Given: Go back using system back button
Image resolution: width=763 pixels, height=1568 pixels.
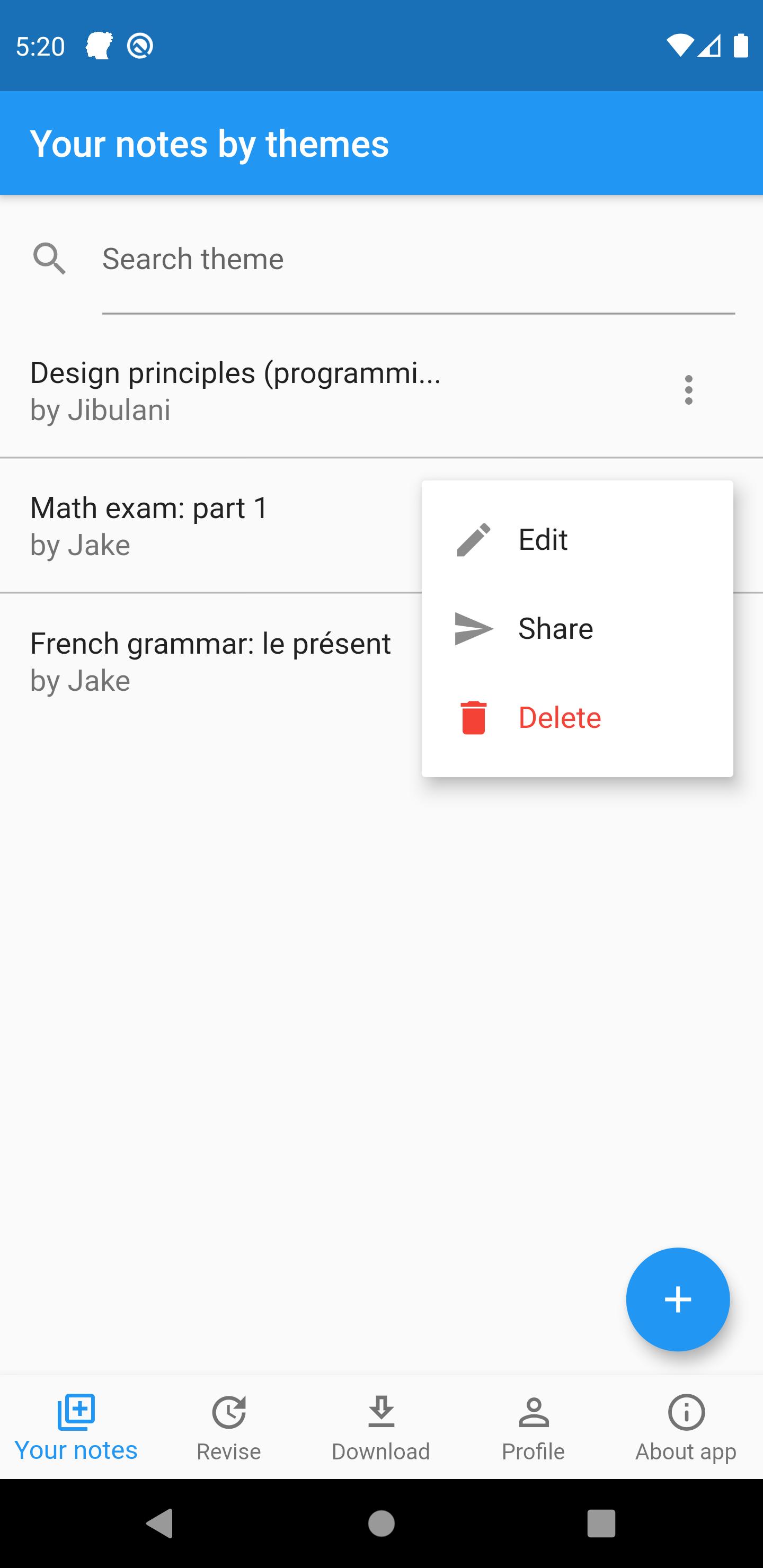Looking at the screenshot, I should pyautogui.click(x=159, y=1523).
